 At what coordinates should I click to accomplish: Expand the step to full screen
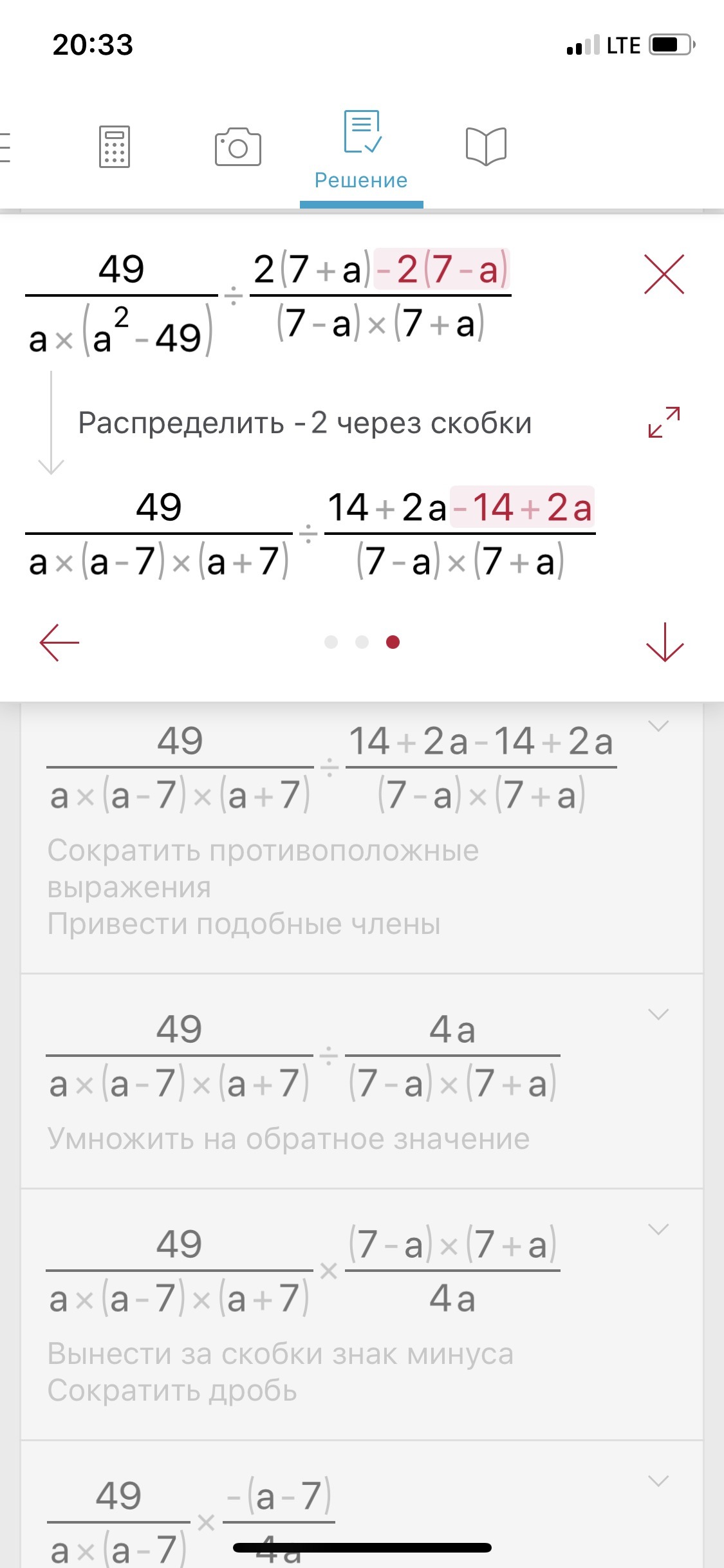664,422
